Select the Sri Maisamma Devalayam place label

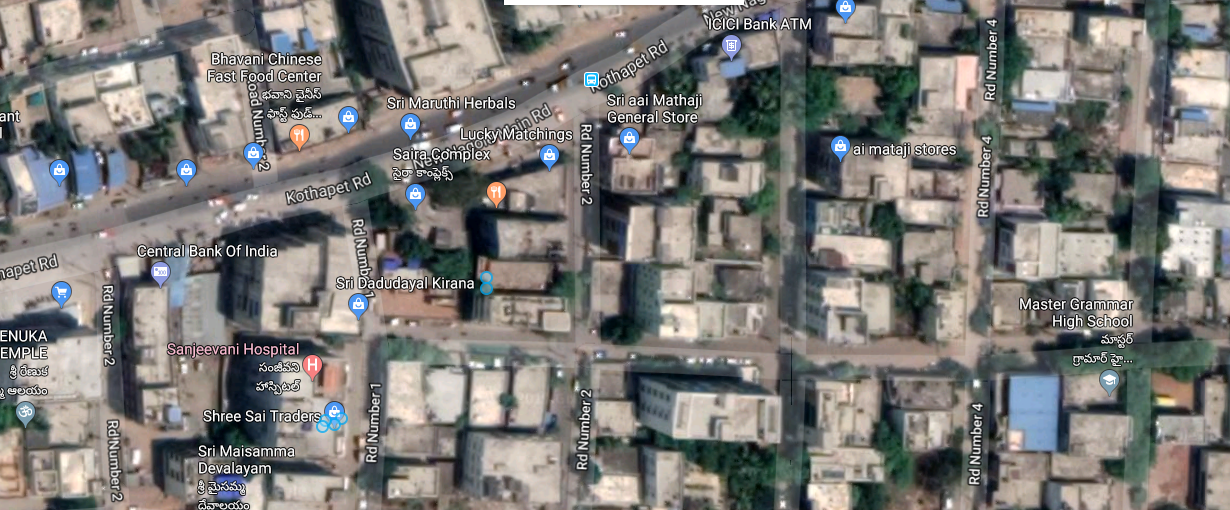[246, 458]
